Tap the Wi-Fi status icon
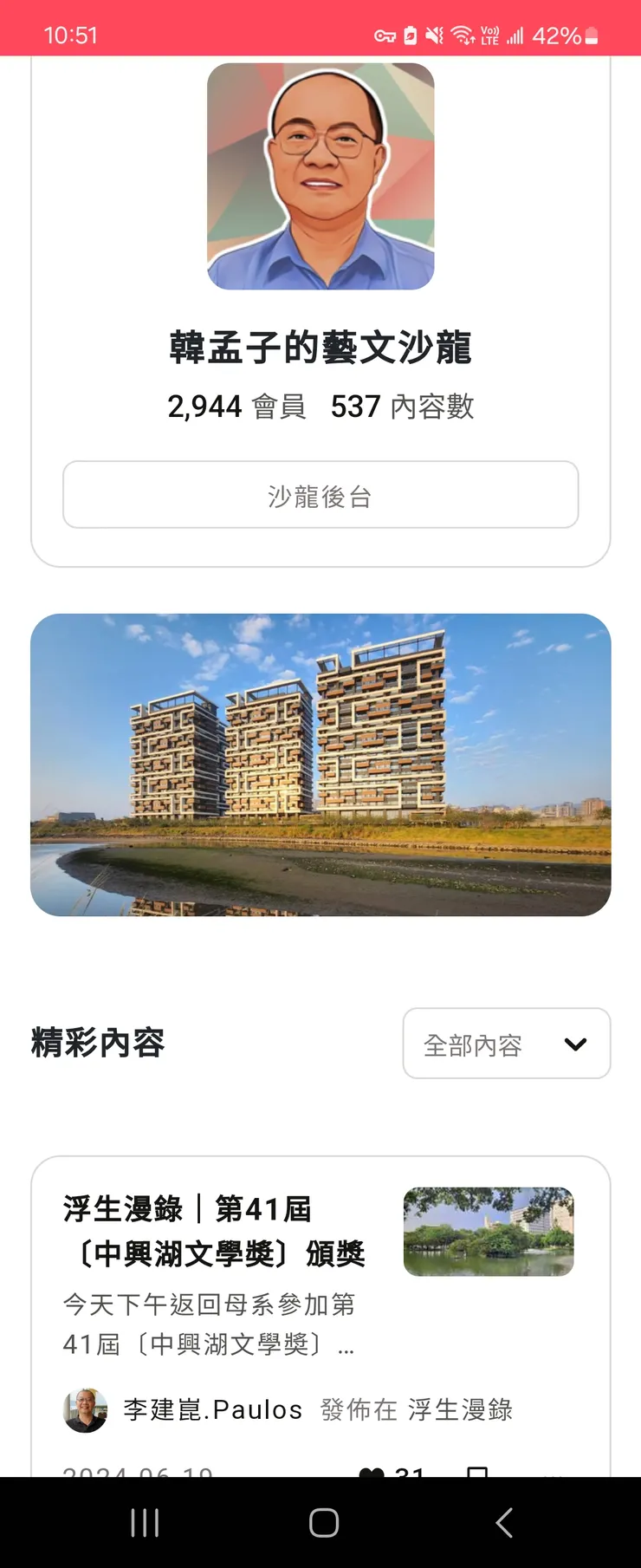This screenshot has width=641, height=1568. (463, 36)
